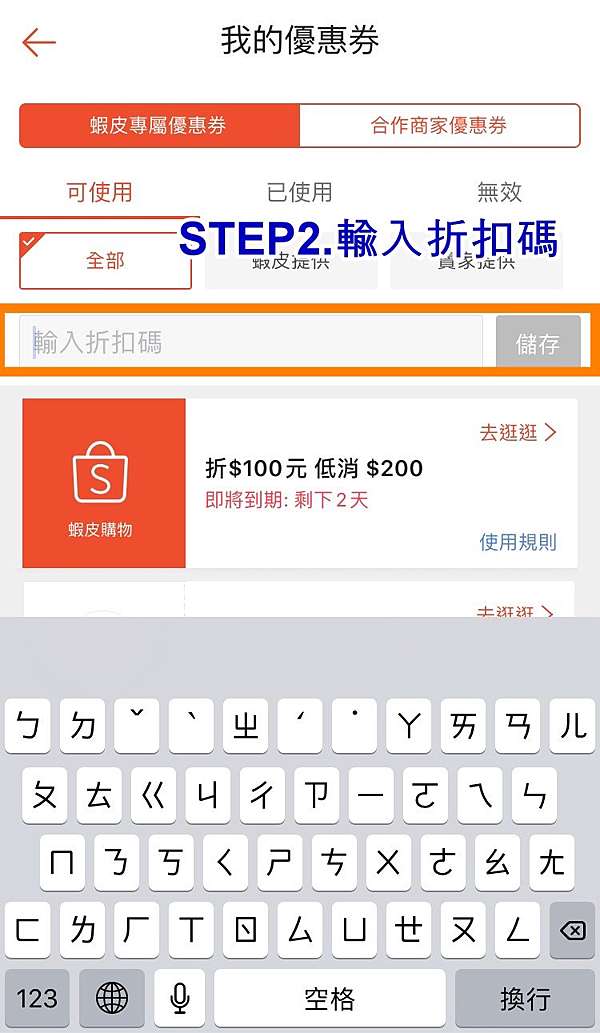
Task: Start dictation with the microphone key
Action: 179,998
